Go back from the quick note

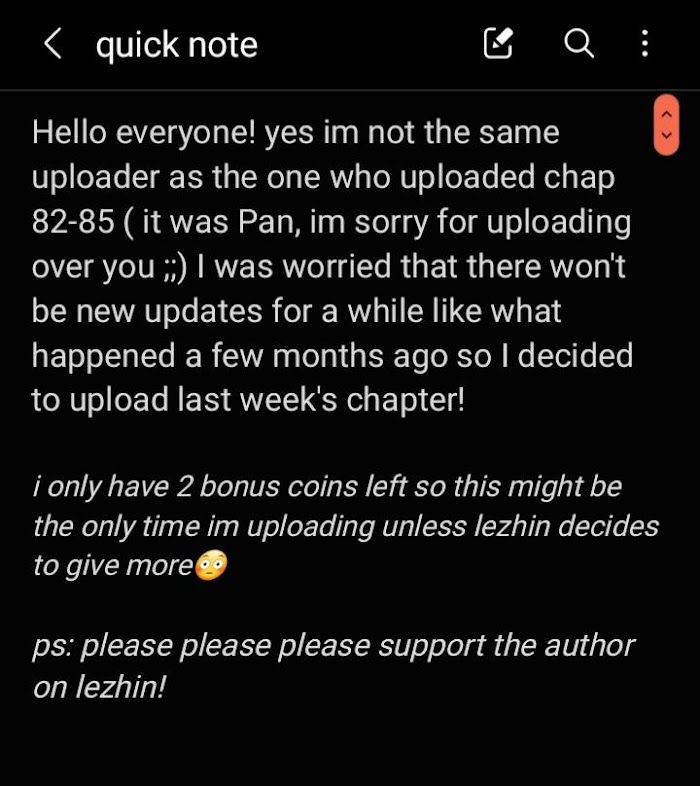tap(53, 44)
